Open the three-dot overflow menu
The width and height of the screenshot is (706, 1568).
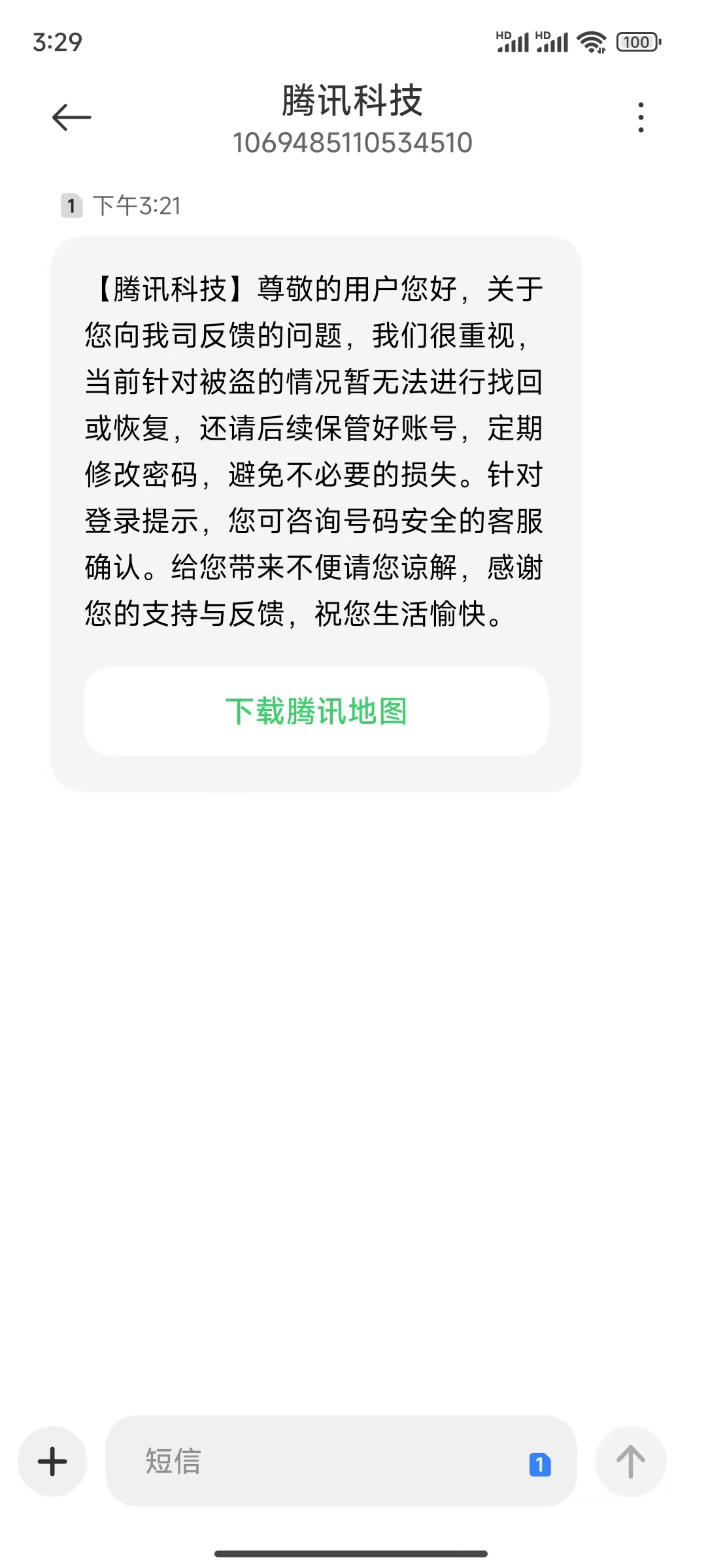pyautogui.click(x=641, y=118)
